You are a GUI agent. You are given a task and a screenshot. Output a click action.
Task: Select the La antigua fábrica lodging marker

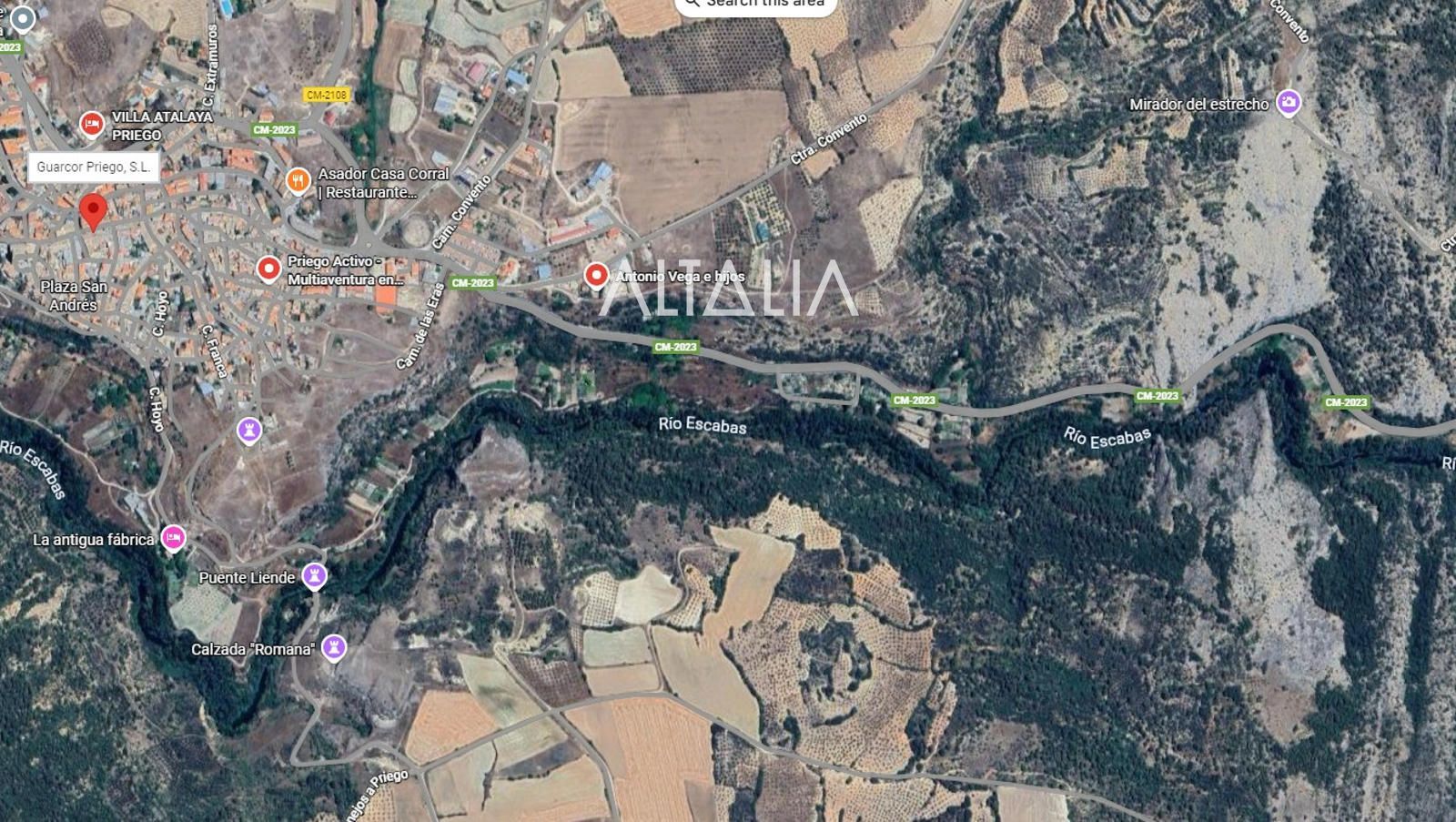pos(173,538)
